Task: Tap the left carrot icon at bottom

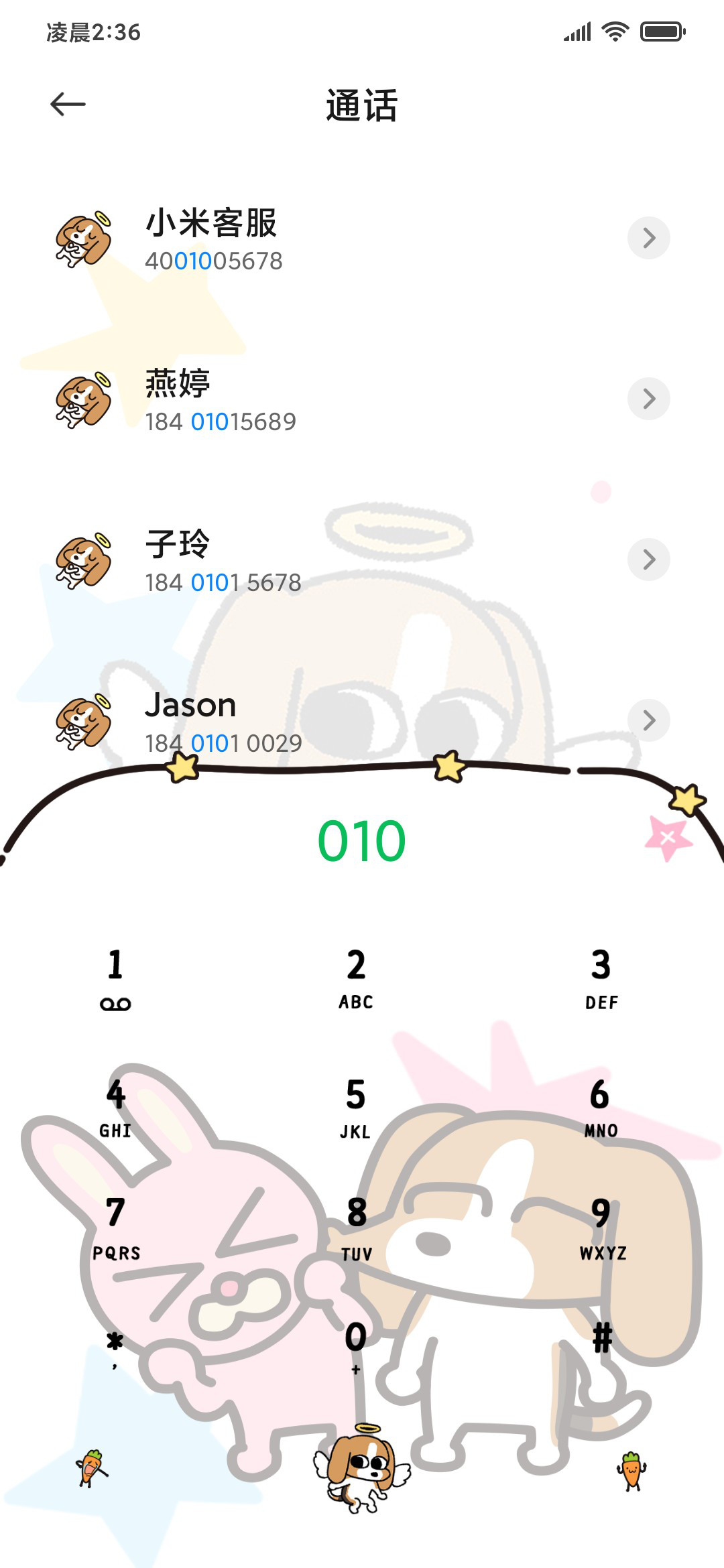Action: pos(91,1469)
